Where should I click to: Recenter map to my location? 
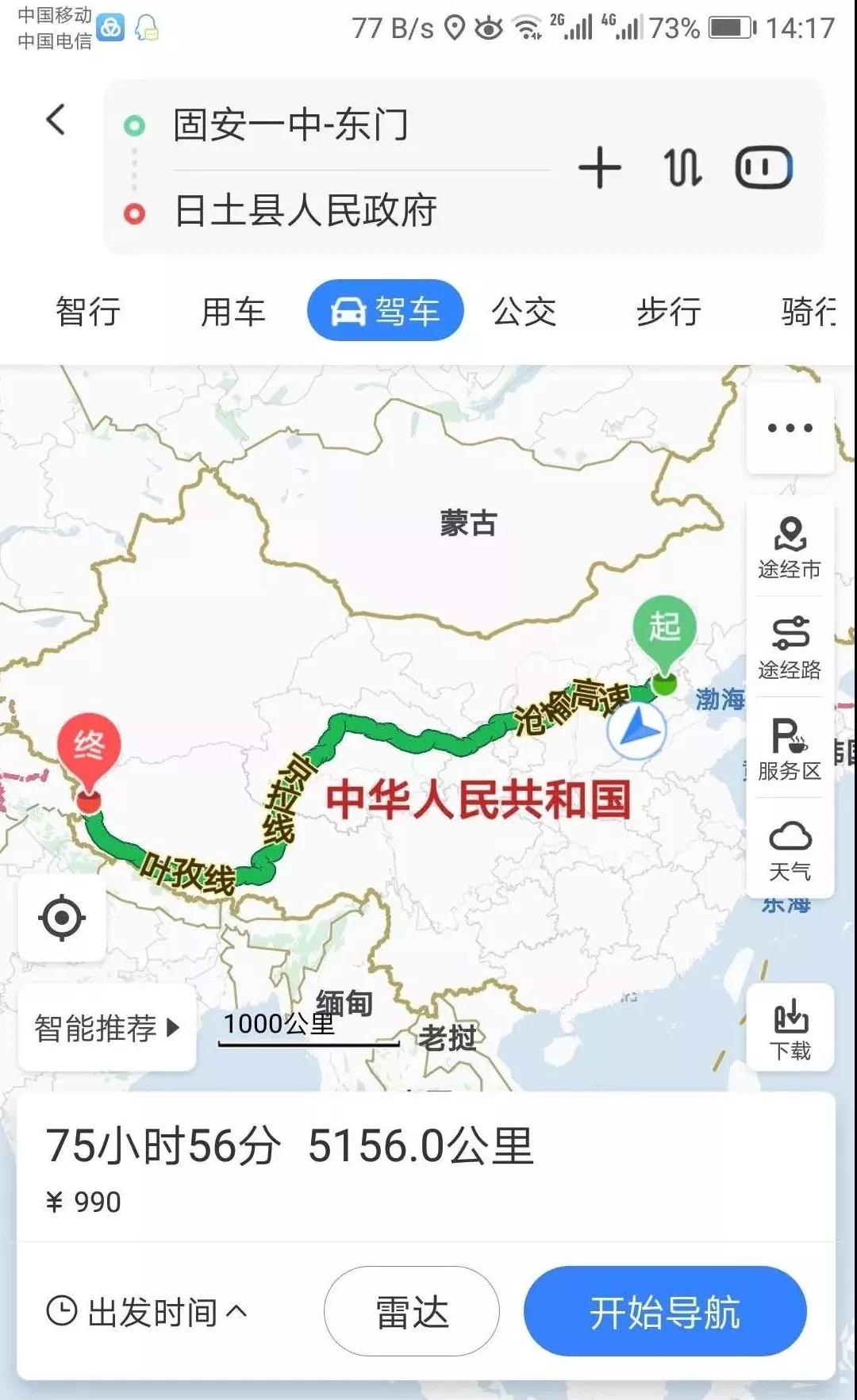click(62, 919)
